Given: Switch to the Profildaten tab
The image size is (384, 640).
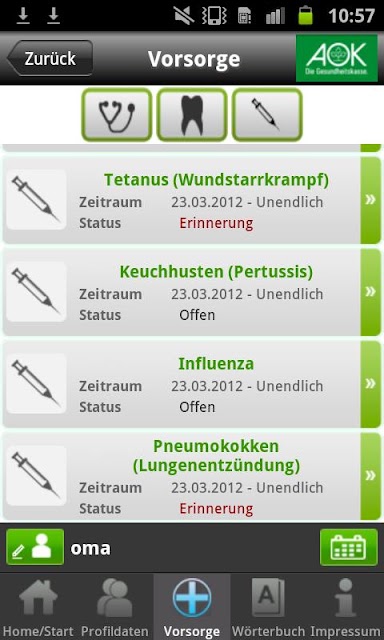Looking at the screenshot, I should pos(115,607).
